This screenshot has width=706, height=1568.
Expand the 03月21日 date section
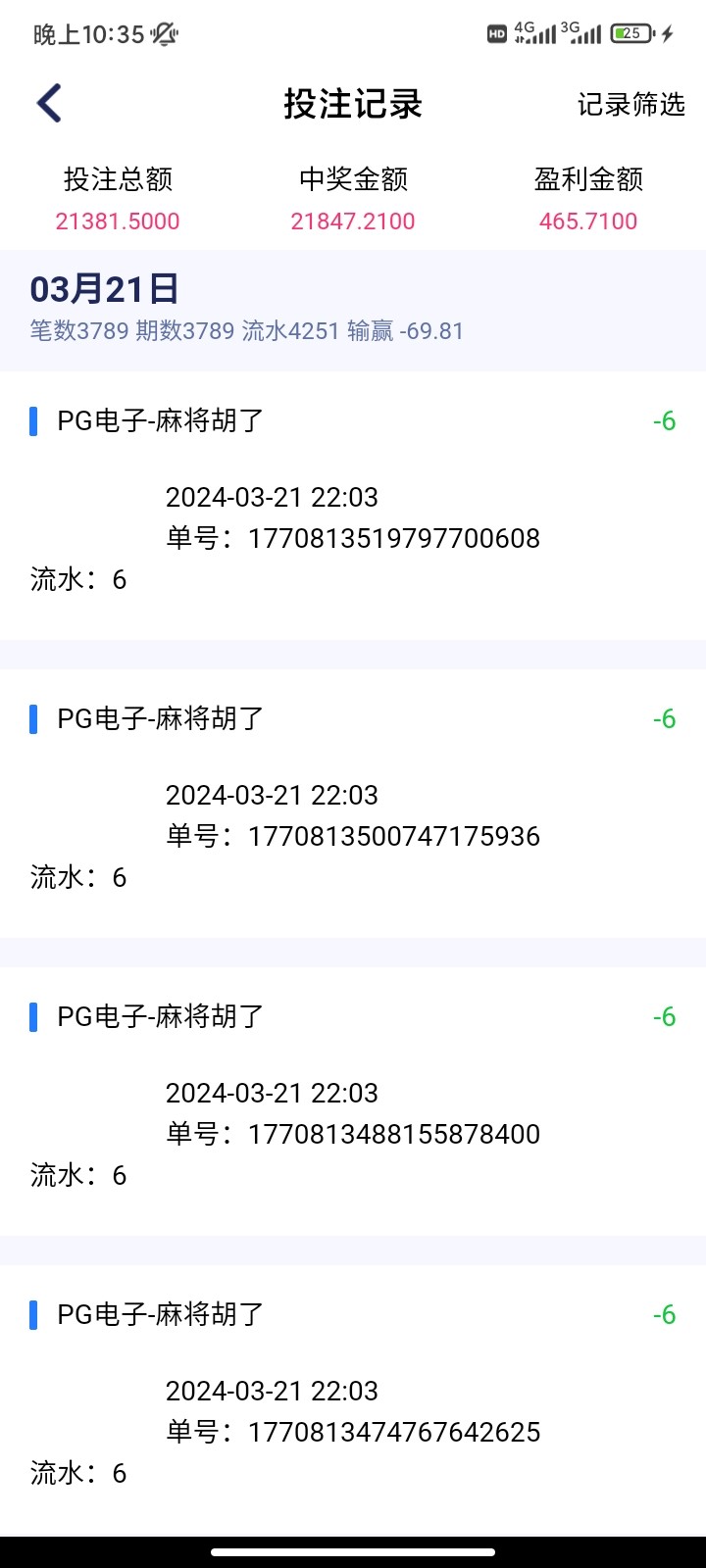click(86, 289)
